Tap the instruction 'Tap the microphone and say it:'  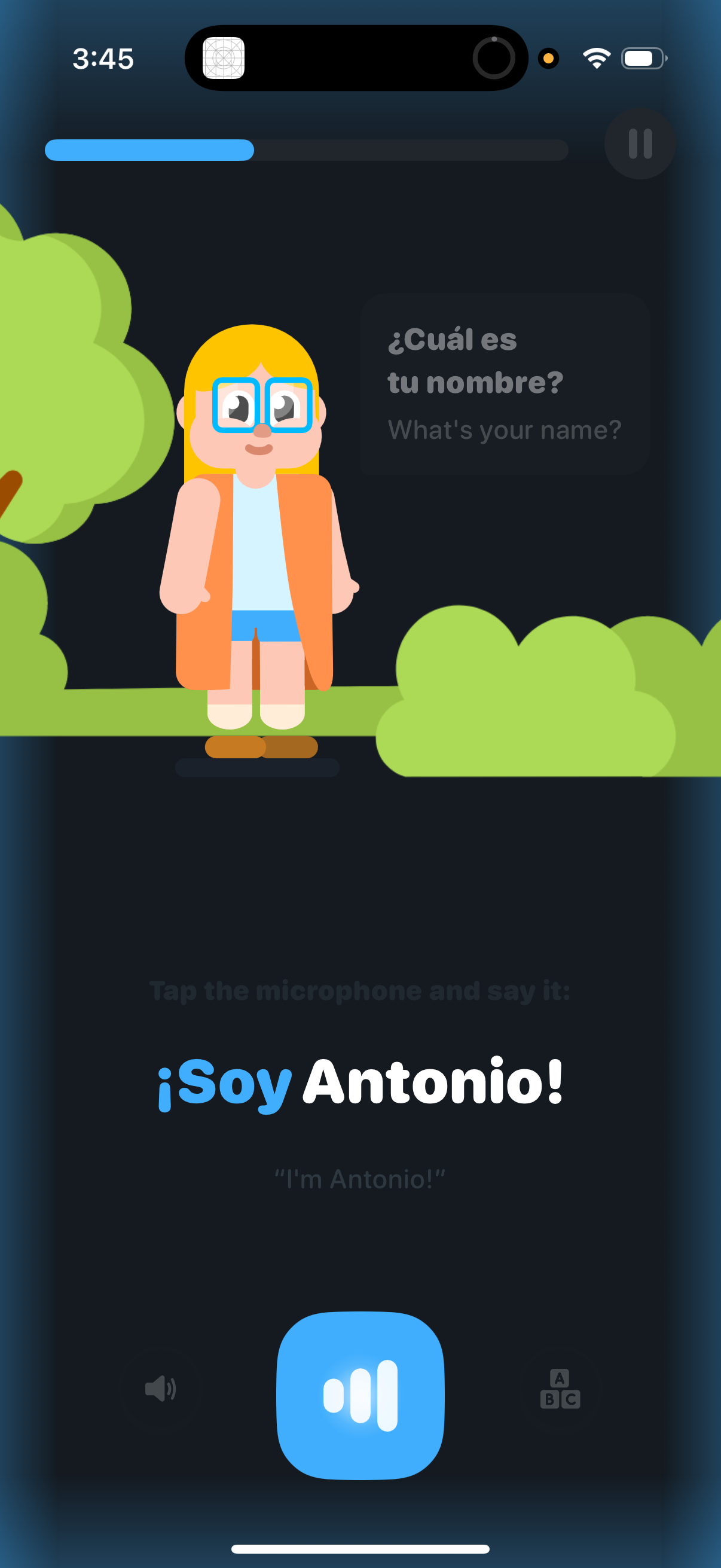[361, 989]
